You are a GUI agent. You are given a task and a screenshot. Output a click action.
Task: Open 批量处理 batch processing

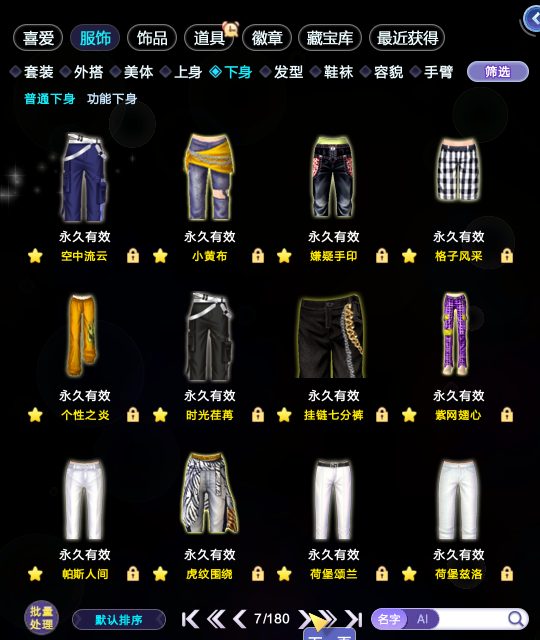click(x=41, y=618)
